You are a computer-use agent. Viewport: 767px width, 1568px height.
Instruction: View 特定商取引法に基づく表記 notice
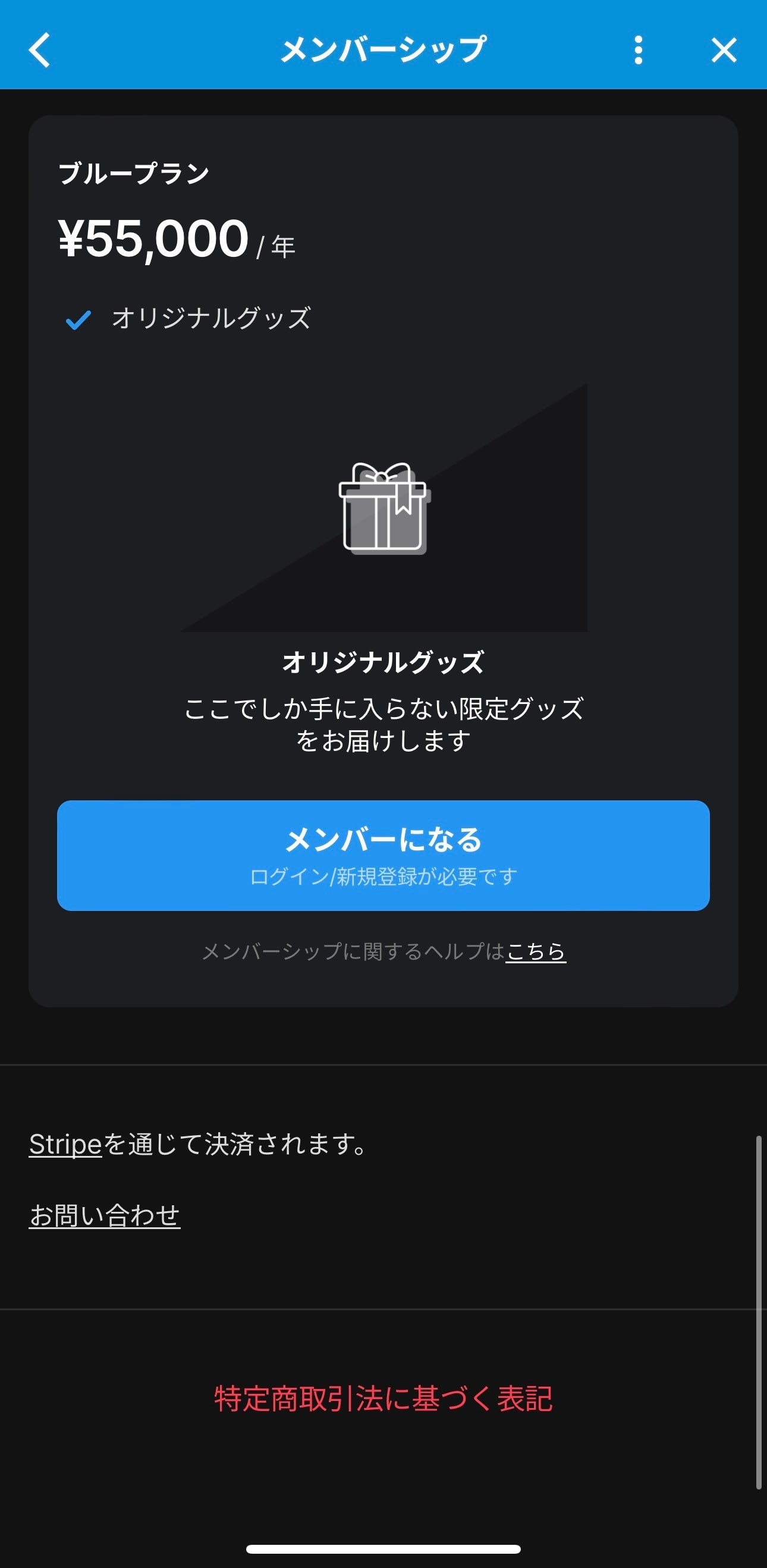pos(383,1399)
